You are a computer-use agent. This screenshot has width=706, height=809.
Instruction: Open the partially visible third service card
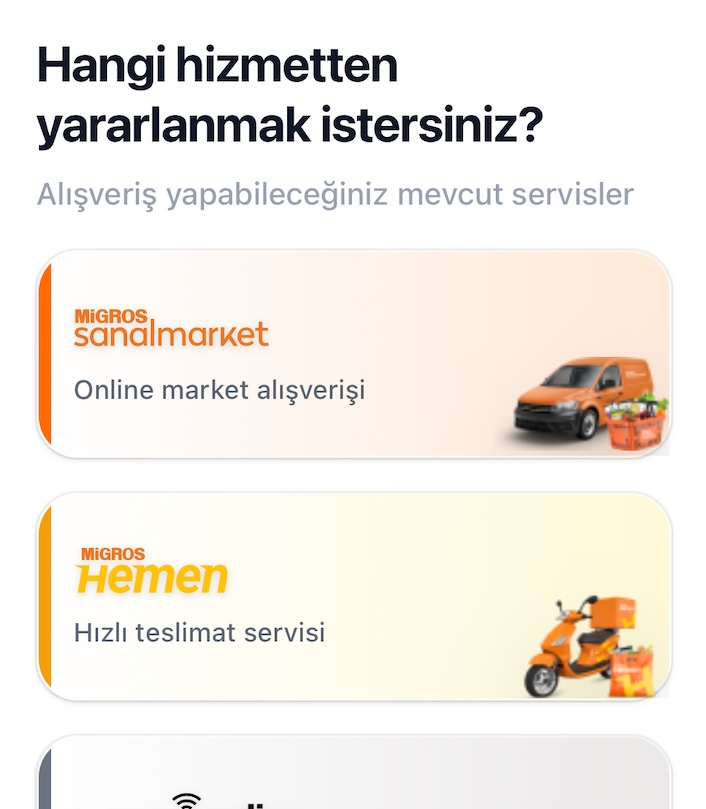click(x=354, y=777)
